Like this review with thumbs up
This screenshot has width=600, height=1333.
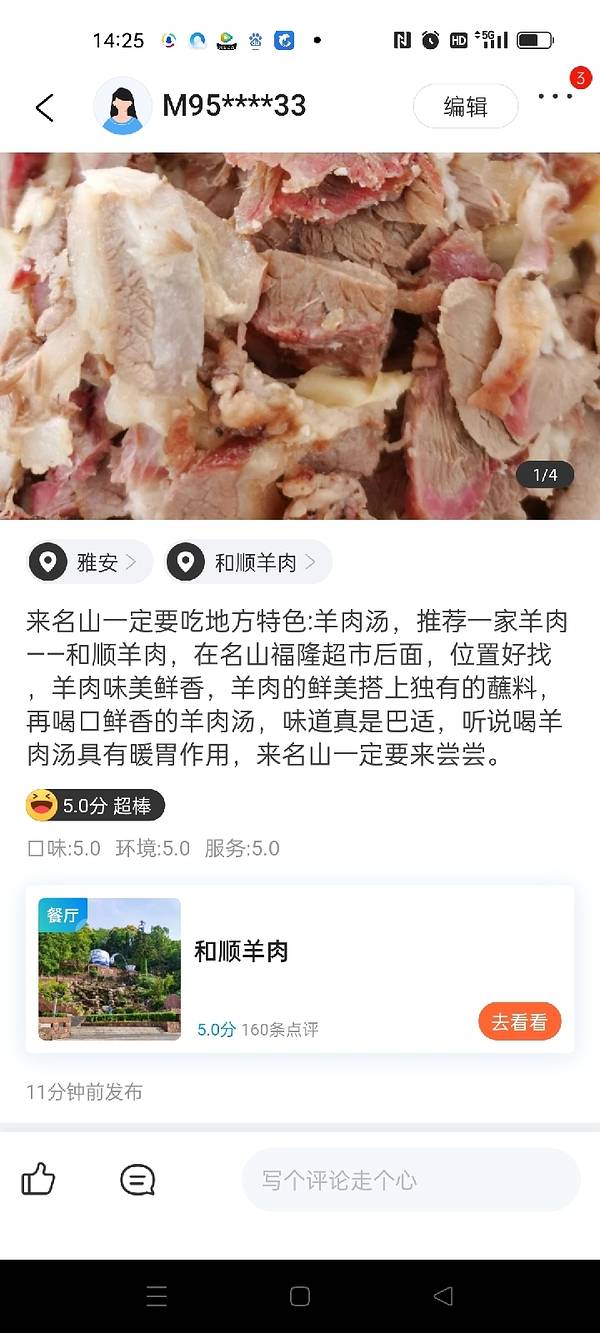coord(38,1179)
